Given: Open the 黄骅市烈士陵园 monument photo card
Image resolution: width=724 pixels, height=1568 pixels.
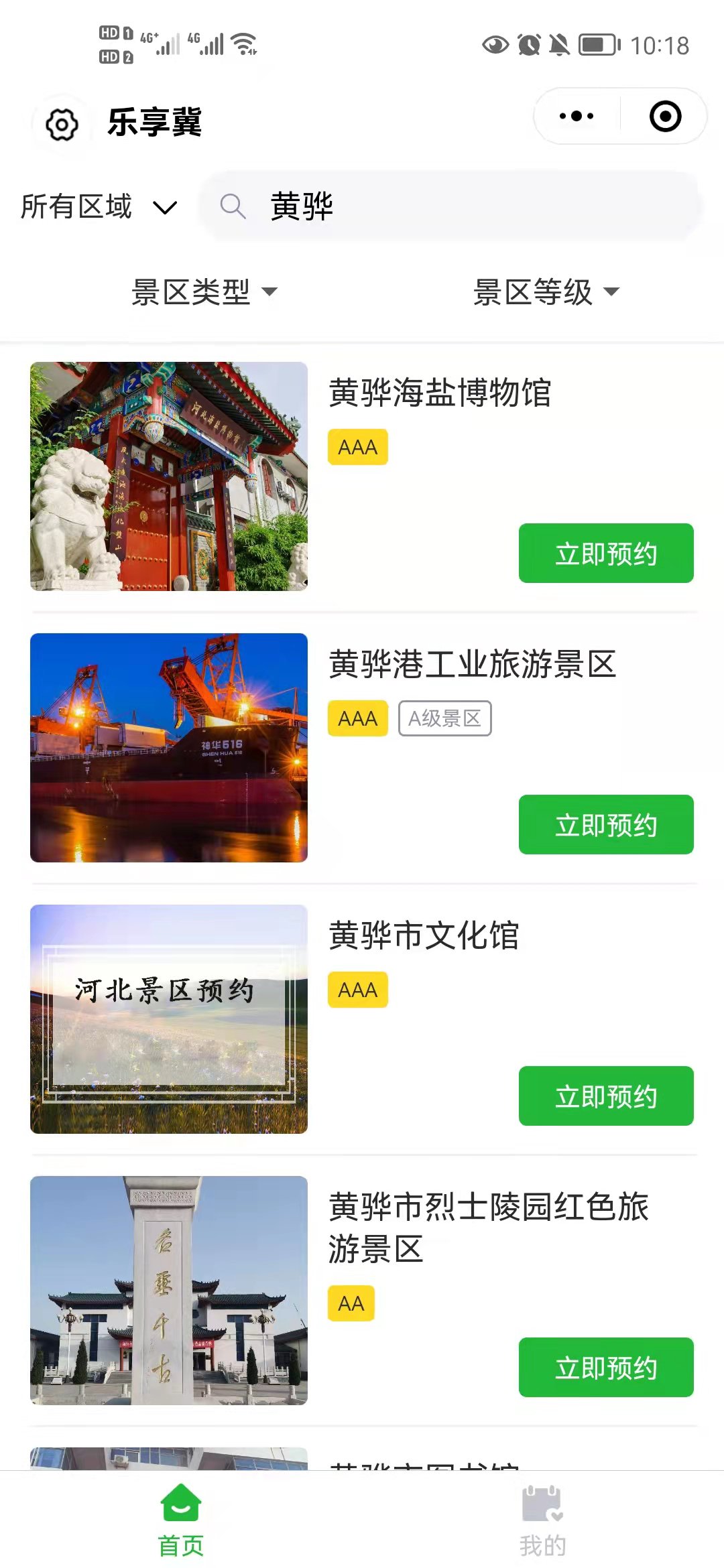Looking at the screenshot, I should click(169, 1291).
